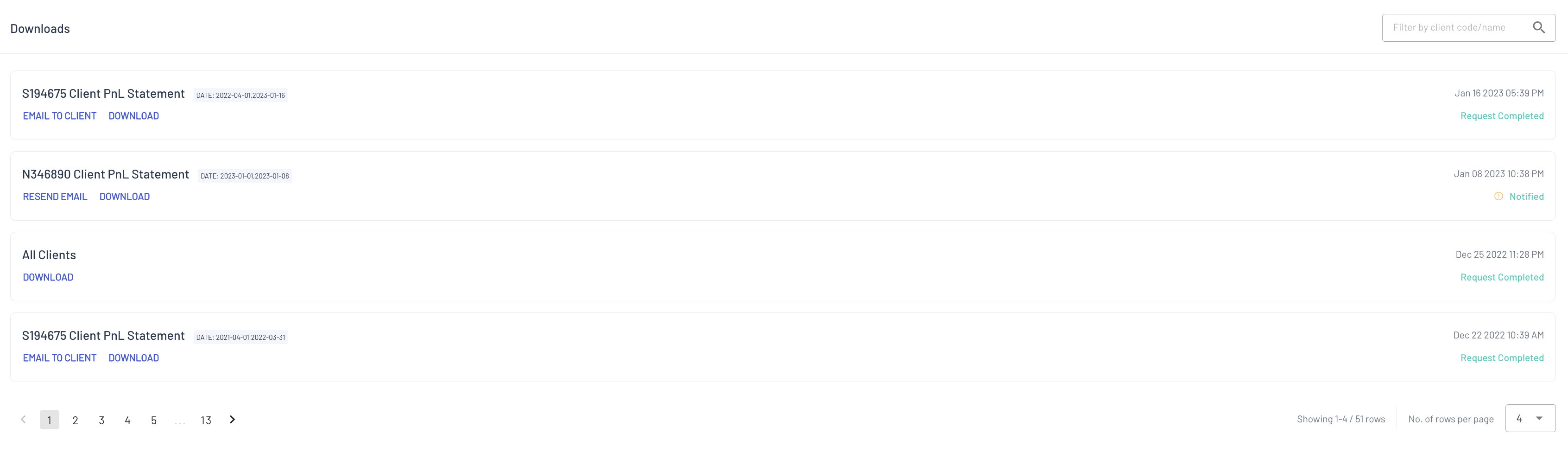Jump to page 4
The image size is (1568, 459).
[128, 420]
